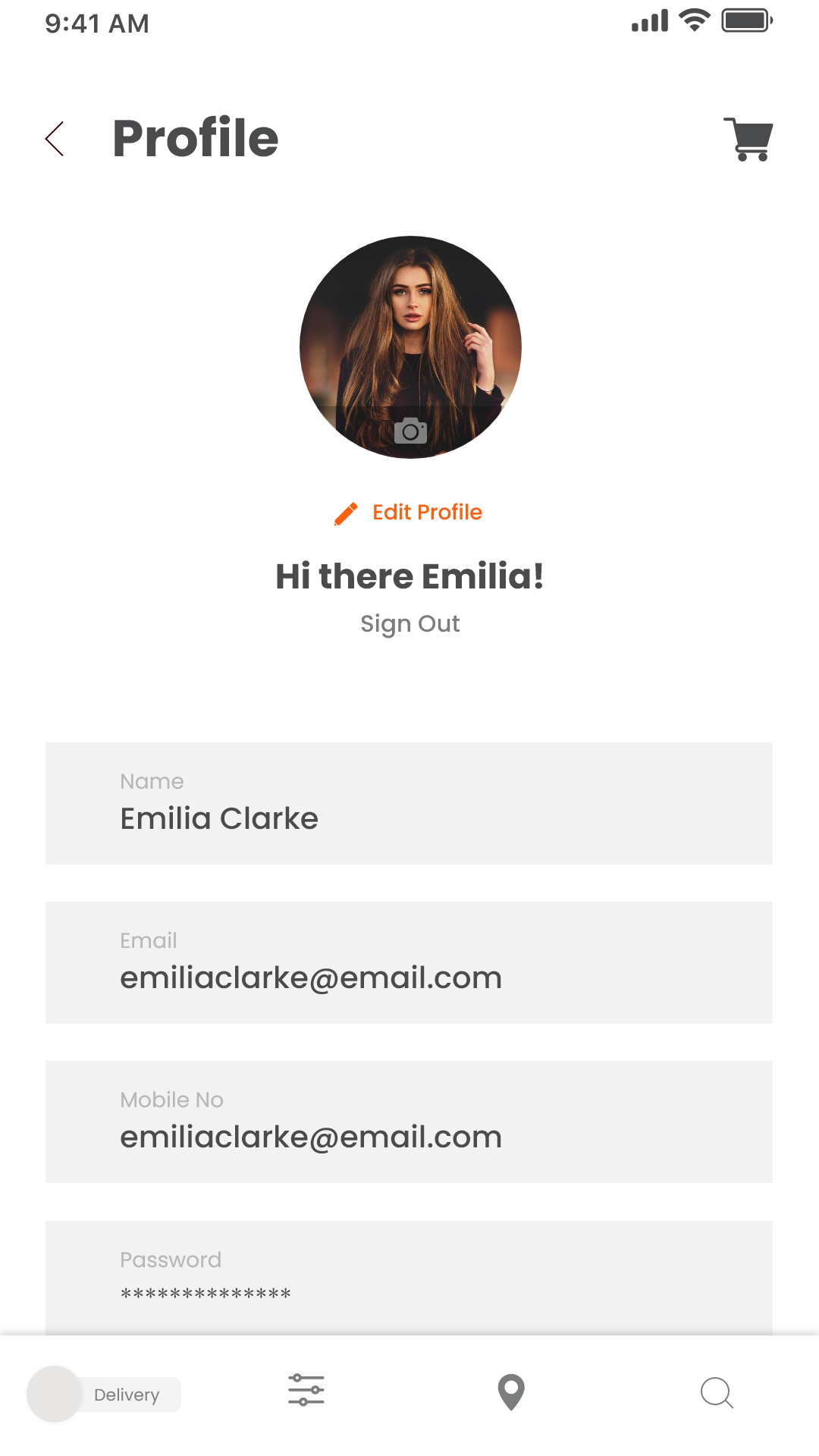819x1456 pixels.
Task: Open the shopping cart
Action: 748,139
